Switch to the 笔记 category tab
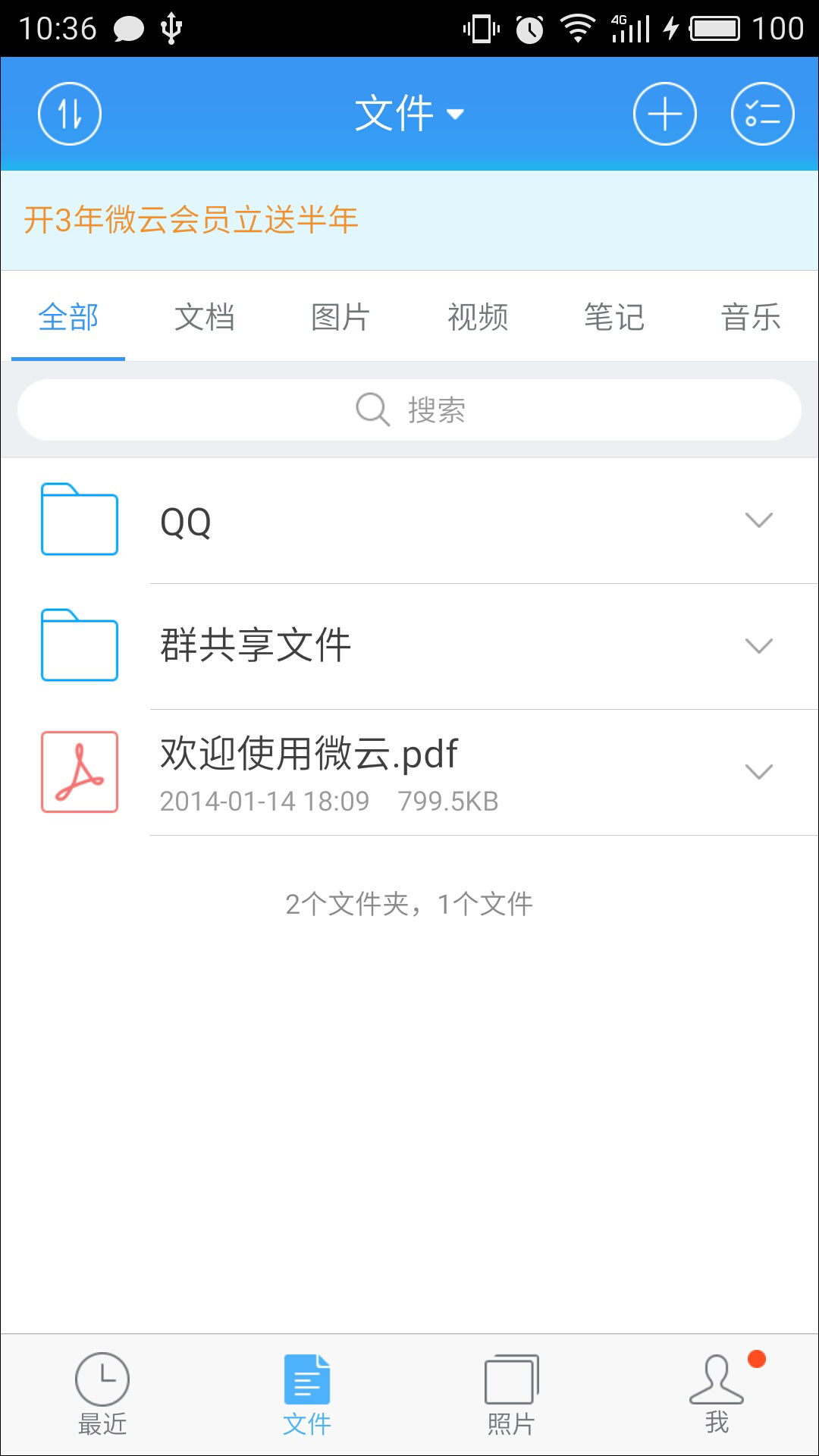Viewport: 819px width, 1456px height. click(x=614, y=317)
